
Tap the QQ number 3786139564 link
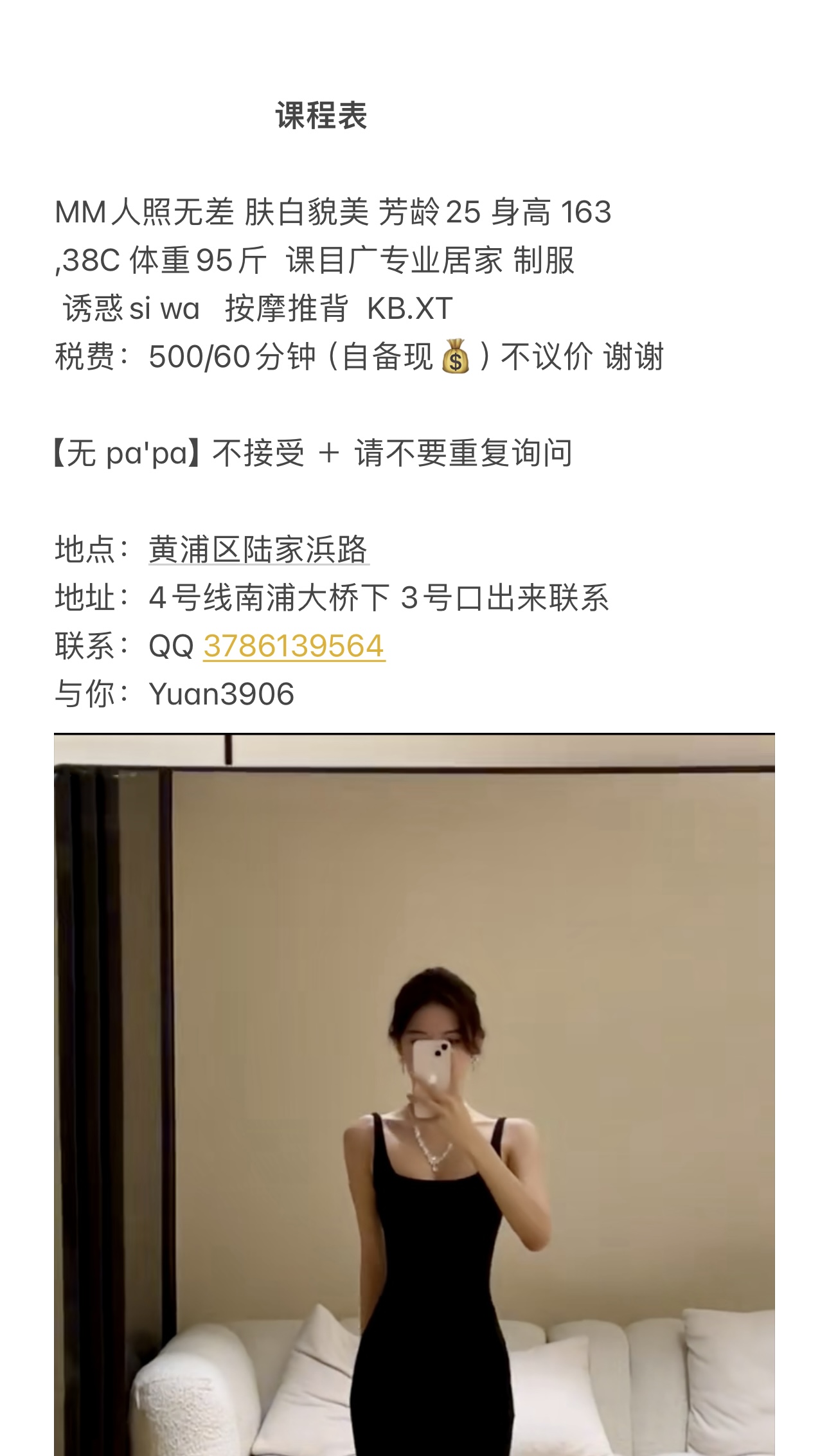(x=294, y=646)
